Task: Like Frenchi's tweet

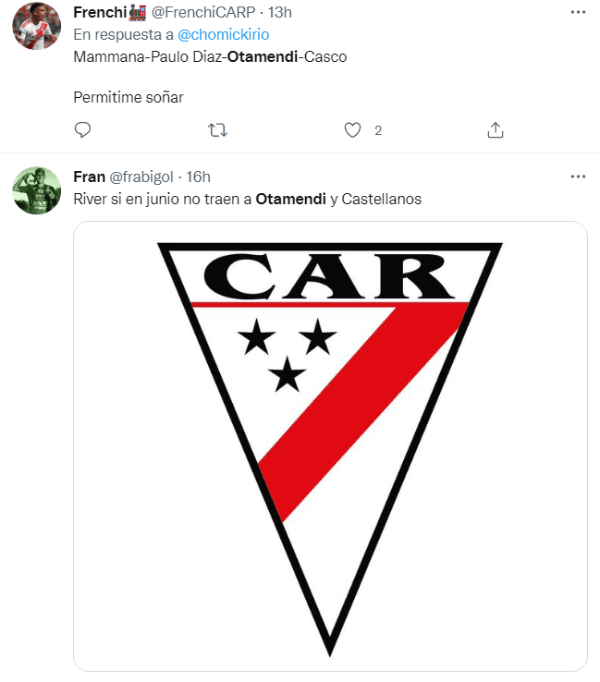Action: (x=352, y=130)
